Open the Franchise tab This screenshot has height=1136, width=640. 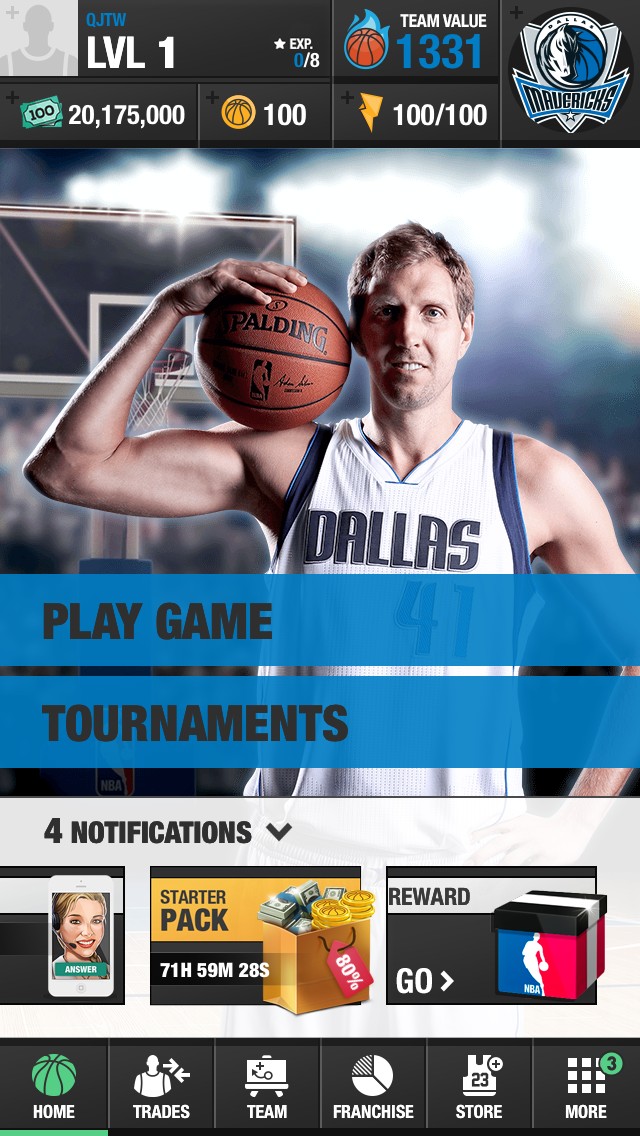point(373,1088)
